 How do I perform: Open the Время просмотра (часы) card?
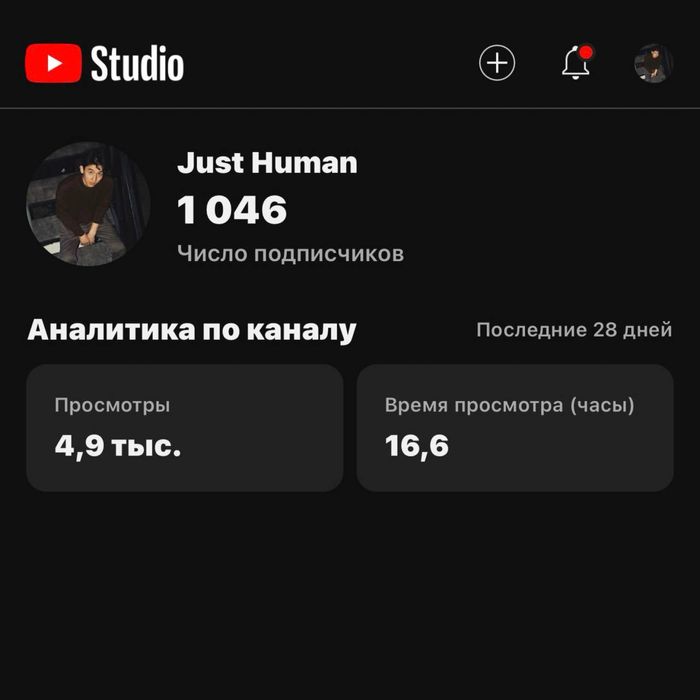[x=514, y=428]
